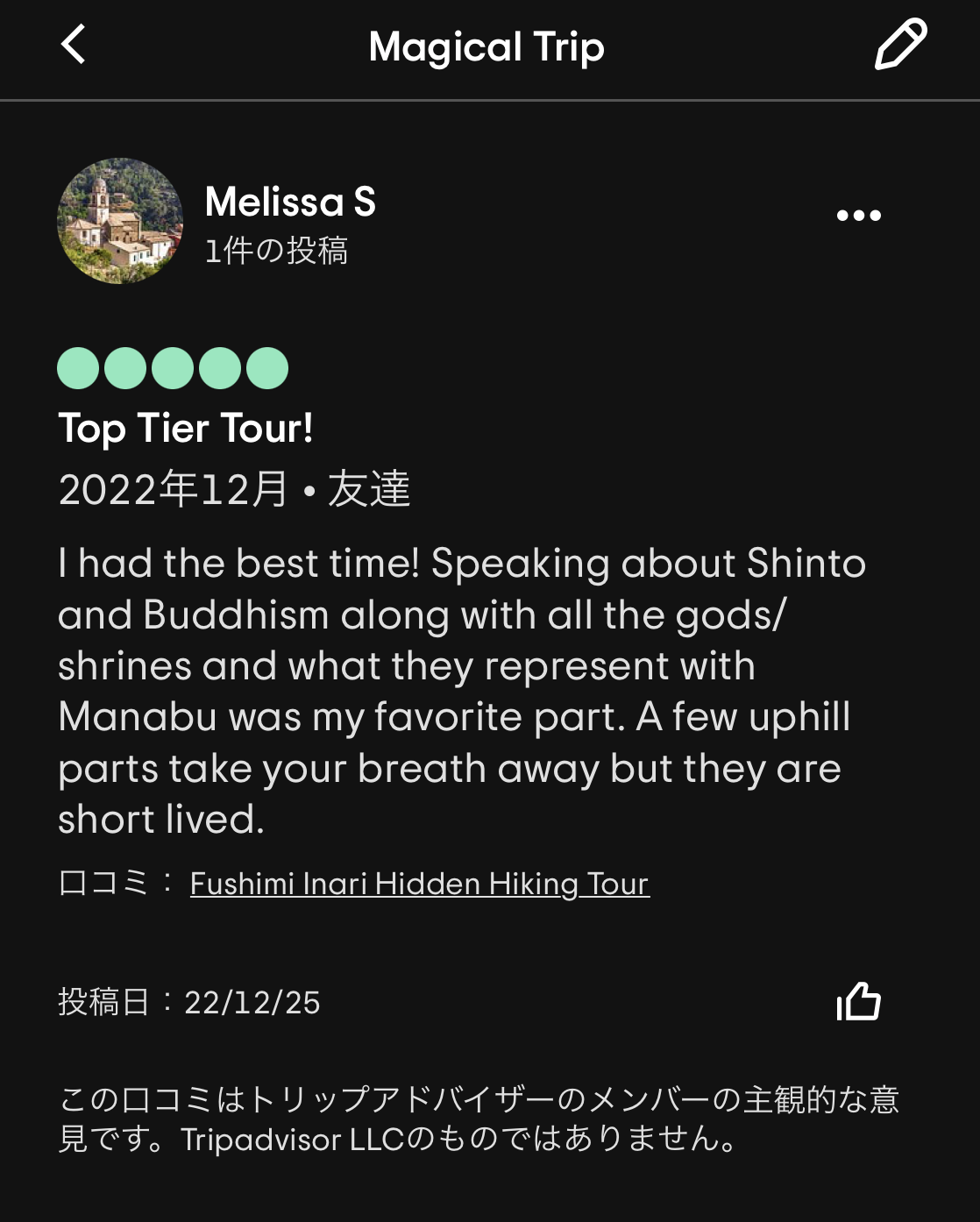Open the three-dot menu on Melissa's review
This screenshot has width=980, height=1222.
(x=858, y=216)
